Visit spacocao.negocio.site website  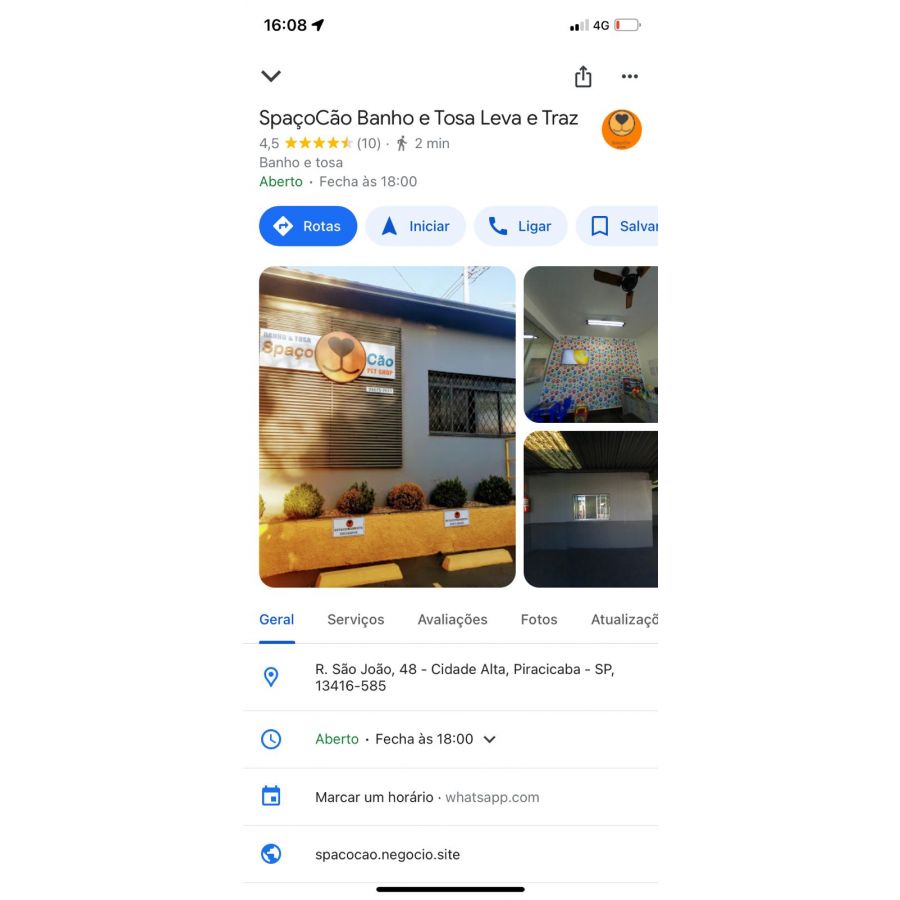tap(387, 855)
